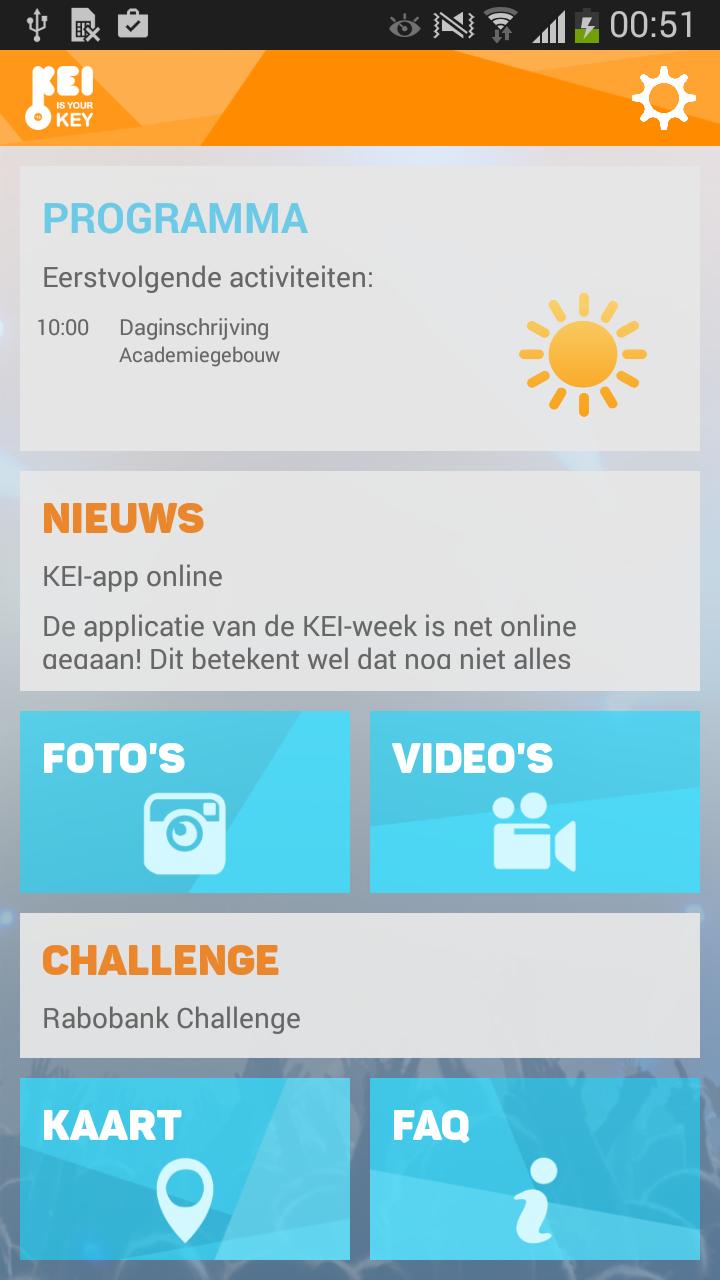The width and height of the screenshot is (720, 1280).
Task: Open the Foto's tile
Action: point(185,802)
